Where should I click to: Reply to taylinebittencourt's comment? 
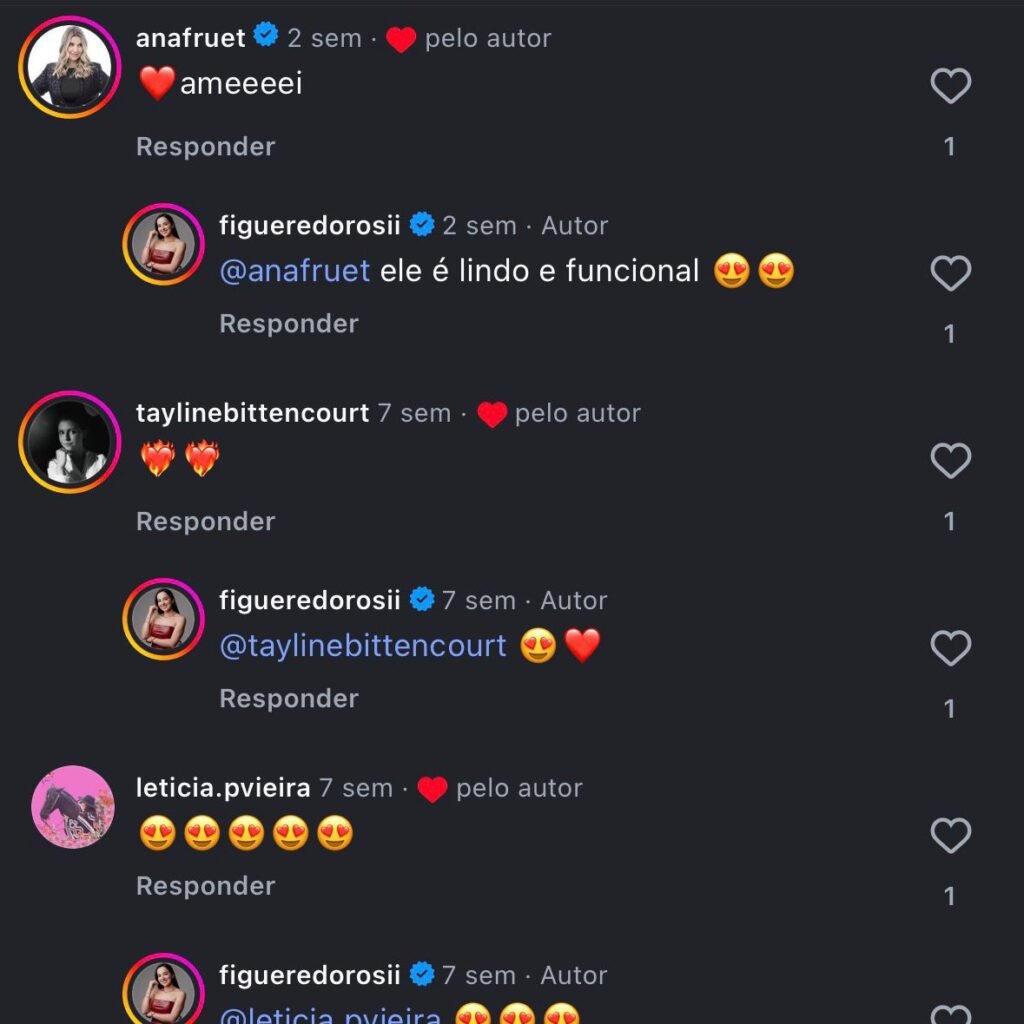[x=205, y=522]
